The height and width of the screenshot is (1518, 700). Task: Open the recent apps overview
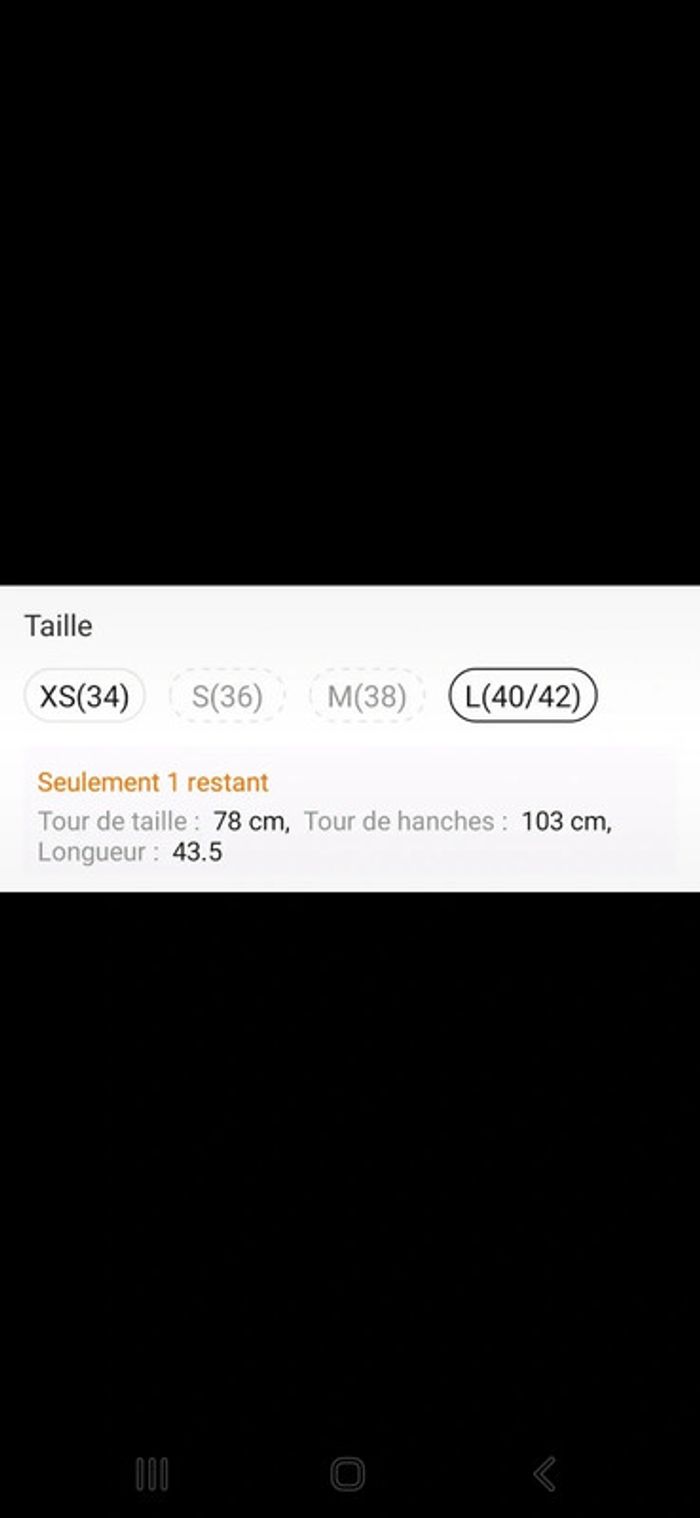(x=152, y=1474)
